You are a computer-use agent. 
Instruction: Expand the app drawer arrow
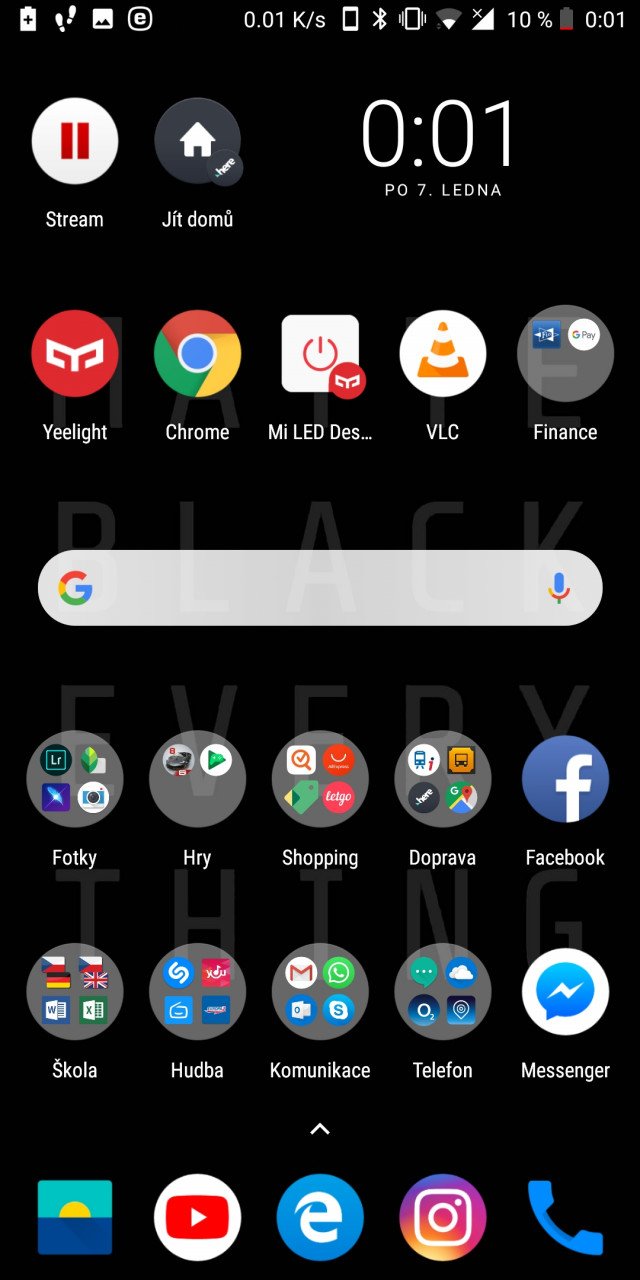320,1129
